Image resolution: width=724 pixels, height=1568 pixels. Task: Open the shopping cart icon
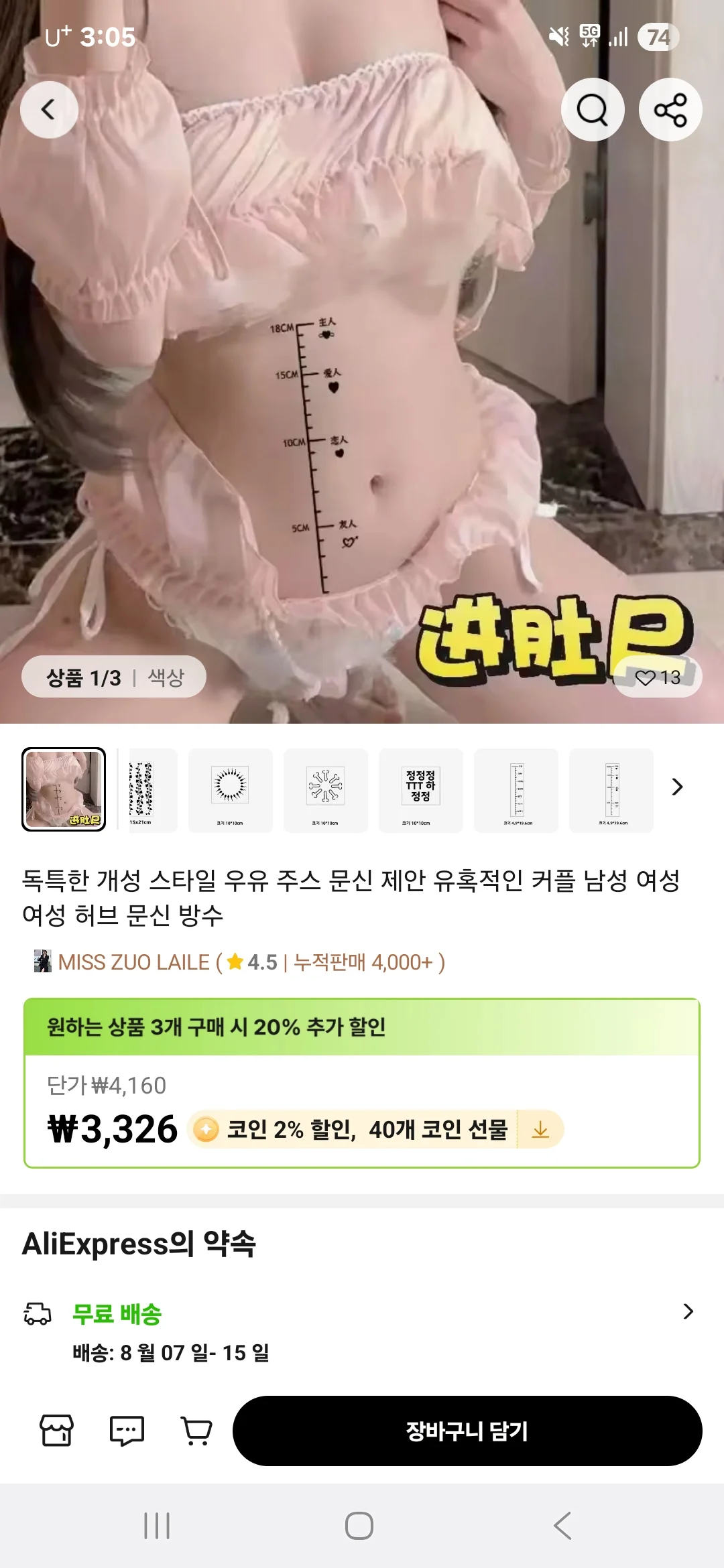tap(196, 1431)
